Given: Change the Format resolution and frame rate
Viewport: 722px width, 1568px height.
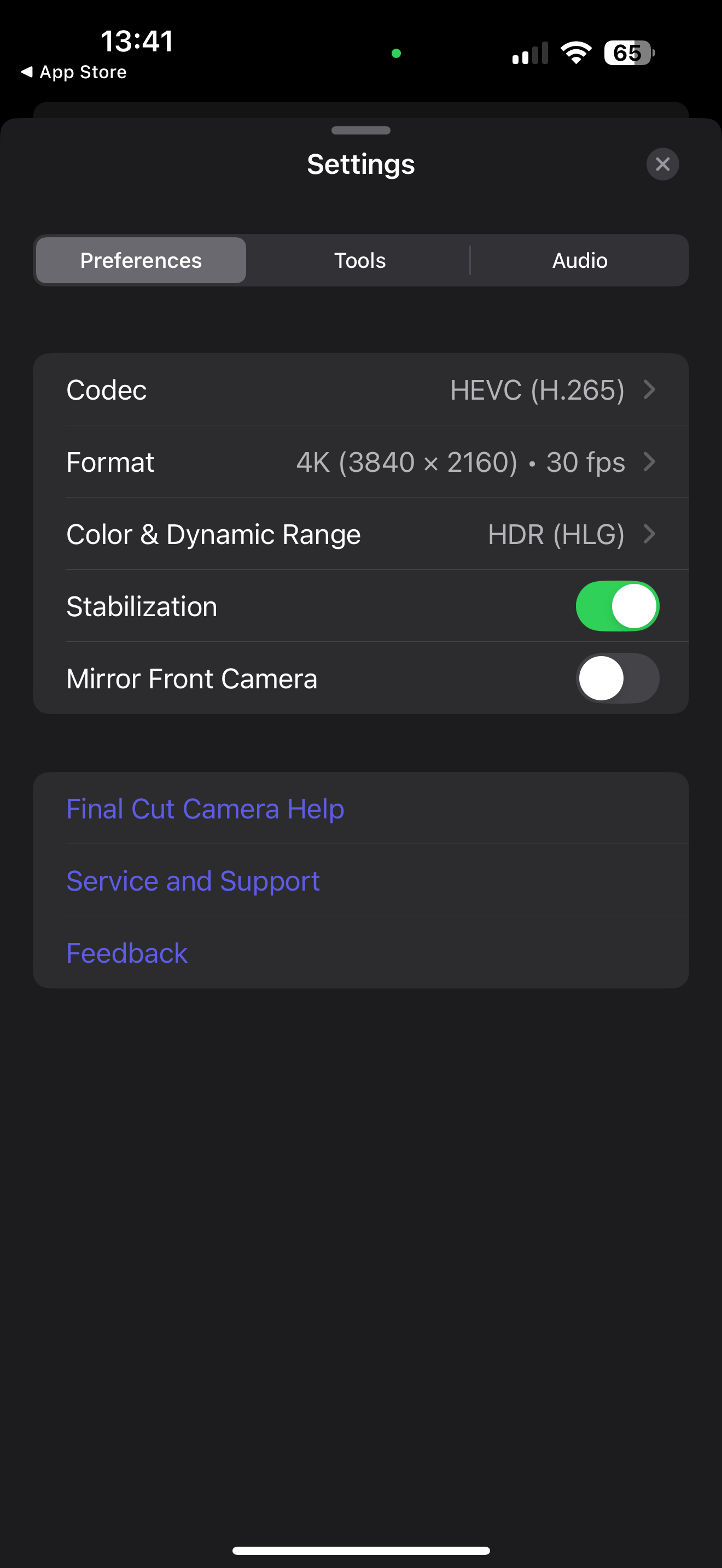Looking at the screenshot, I should tap(361, 462).
